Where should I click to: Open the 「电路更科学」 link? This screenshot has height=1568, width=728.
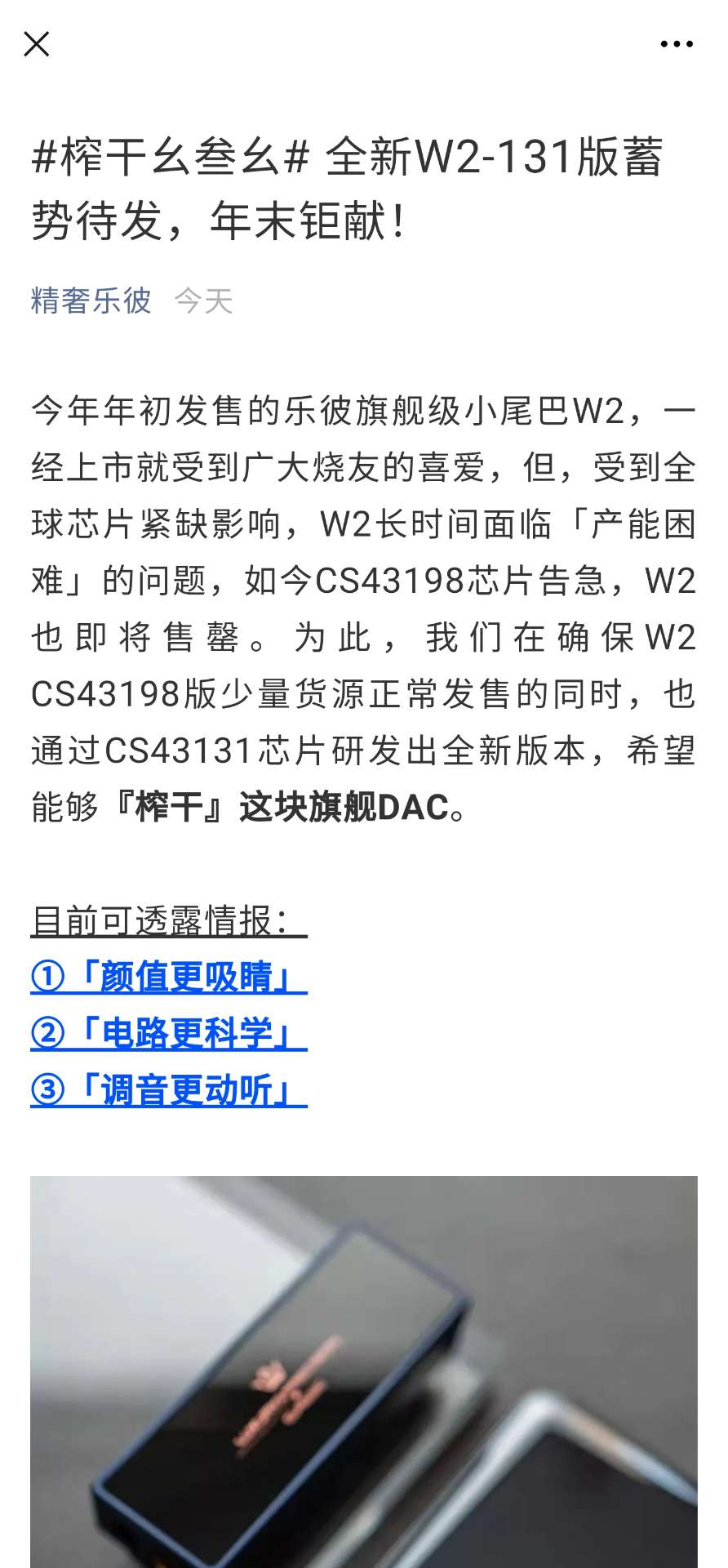point(169,1033)
